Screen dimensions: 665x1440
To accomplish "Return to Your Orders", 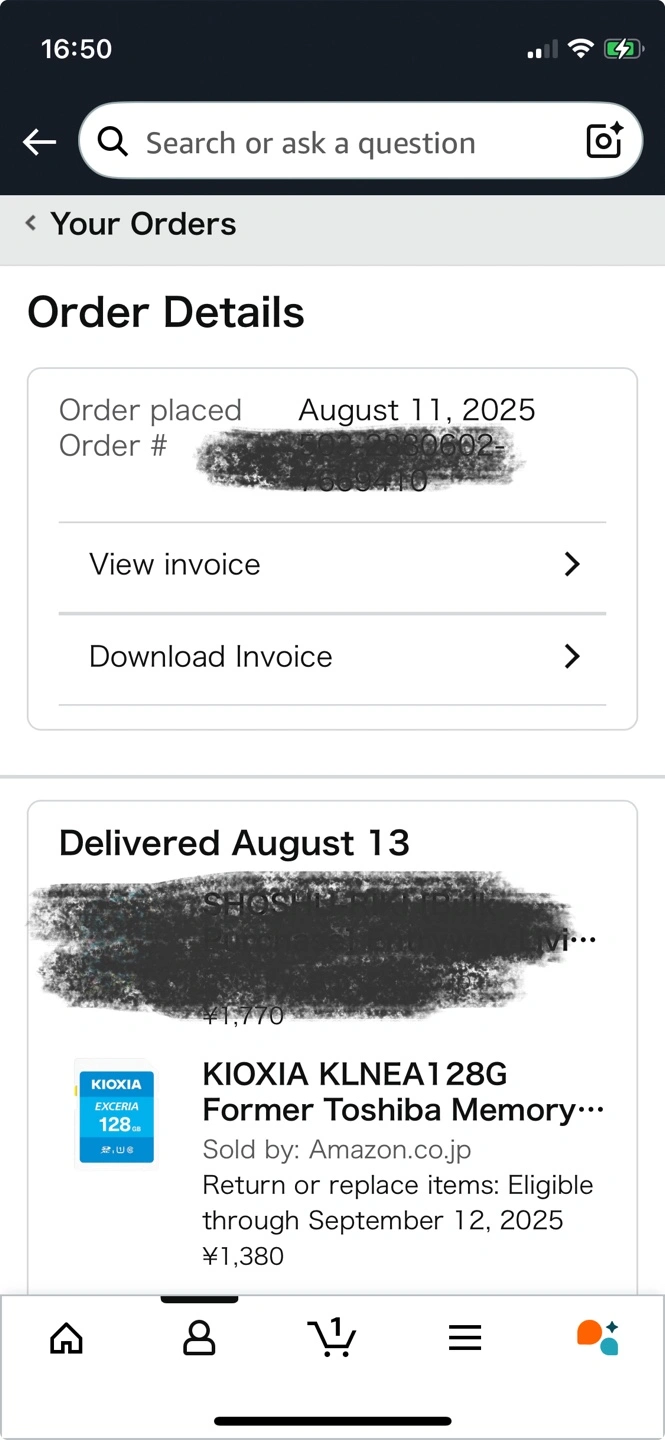I will pos(131,224).
